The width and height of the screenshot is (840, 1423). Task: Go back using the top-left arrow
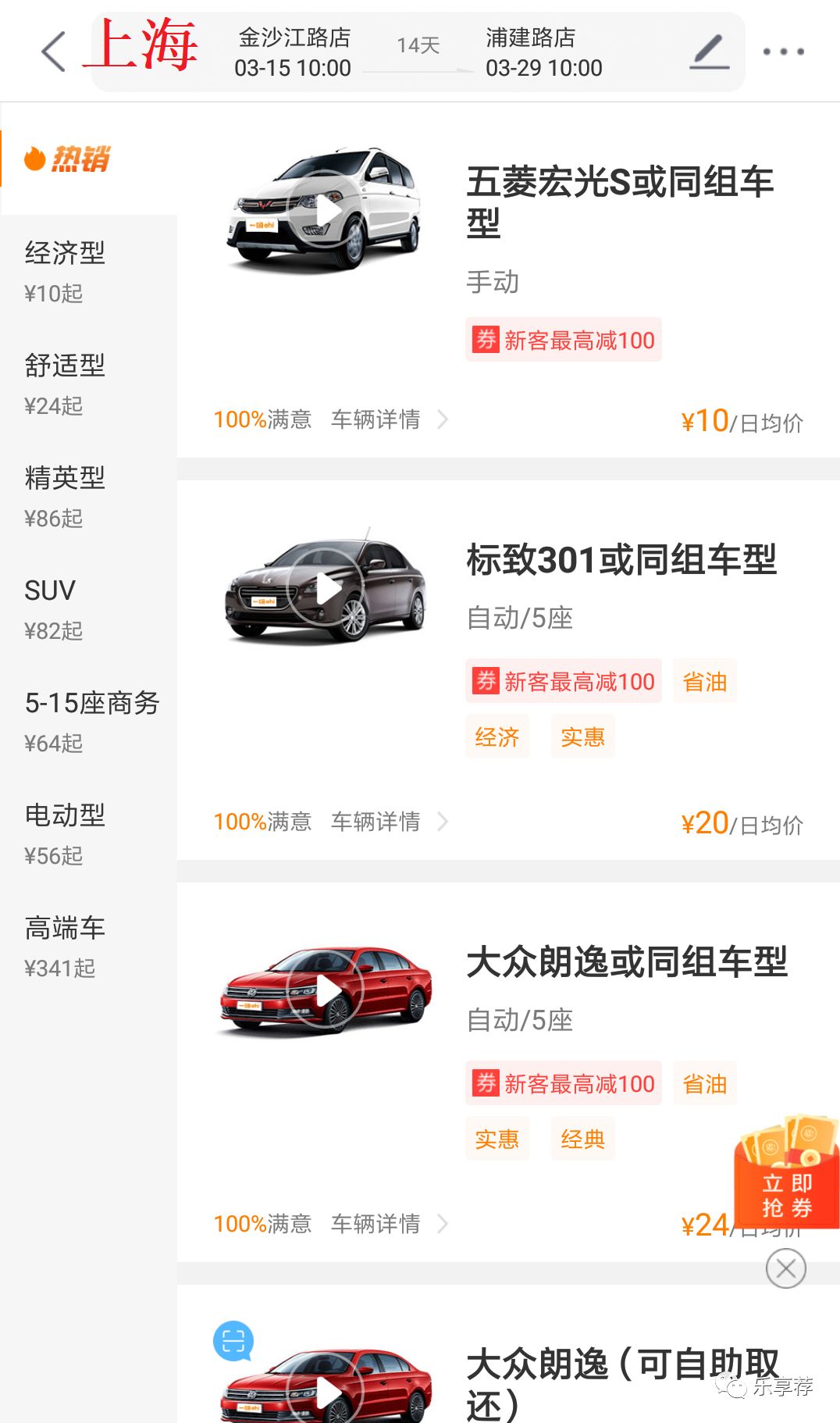click(53, 52)
